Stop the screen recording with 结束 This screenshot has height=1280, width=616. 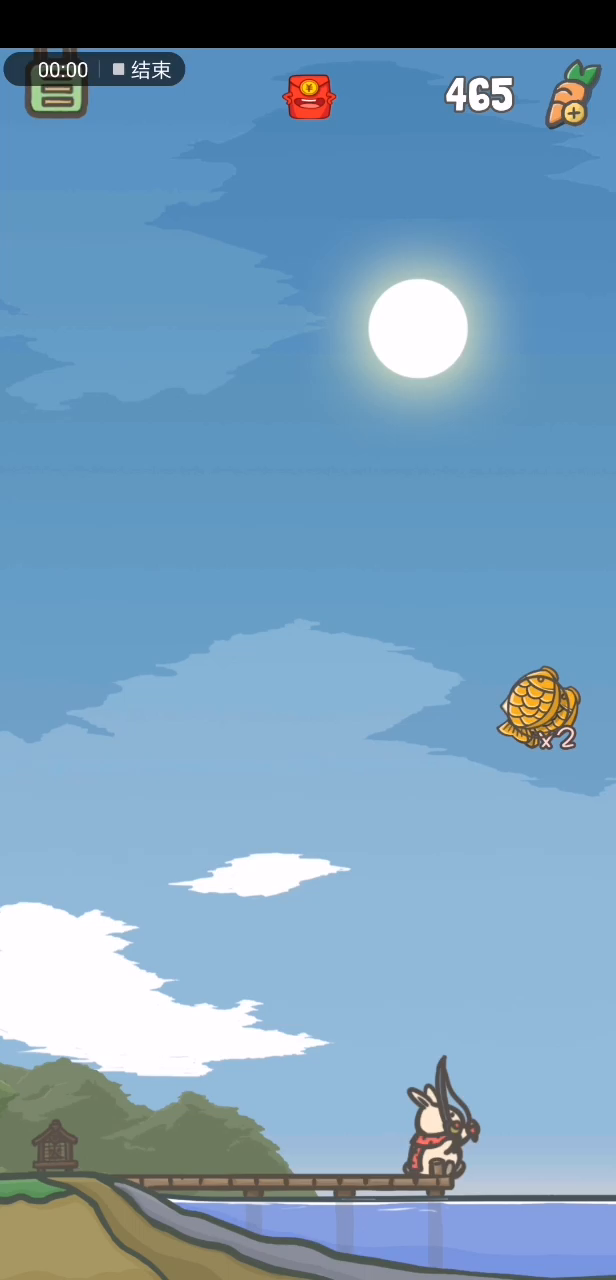tap(142, 70)
